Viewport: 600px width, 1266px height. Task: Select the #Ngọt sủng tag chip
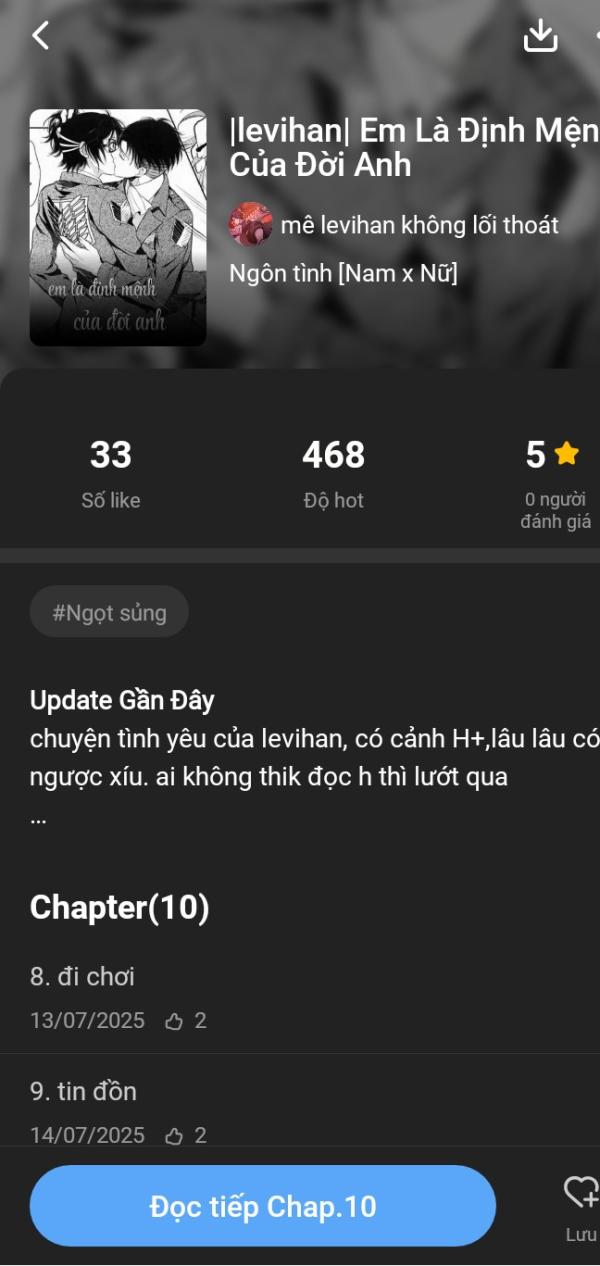tap(109, 612)
